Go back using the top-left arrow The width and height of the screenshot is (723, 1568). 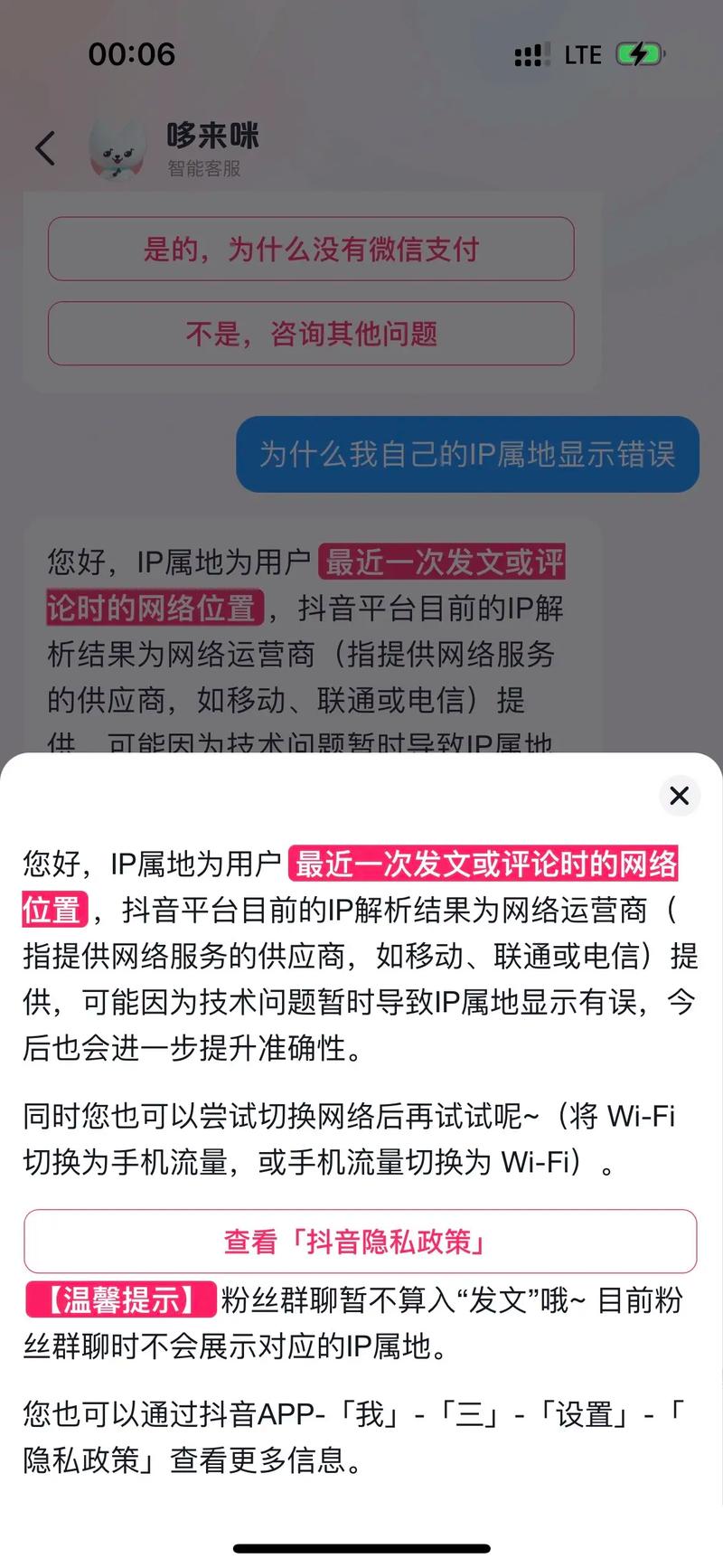(x=45, y=148)
